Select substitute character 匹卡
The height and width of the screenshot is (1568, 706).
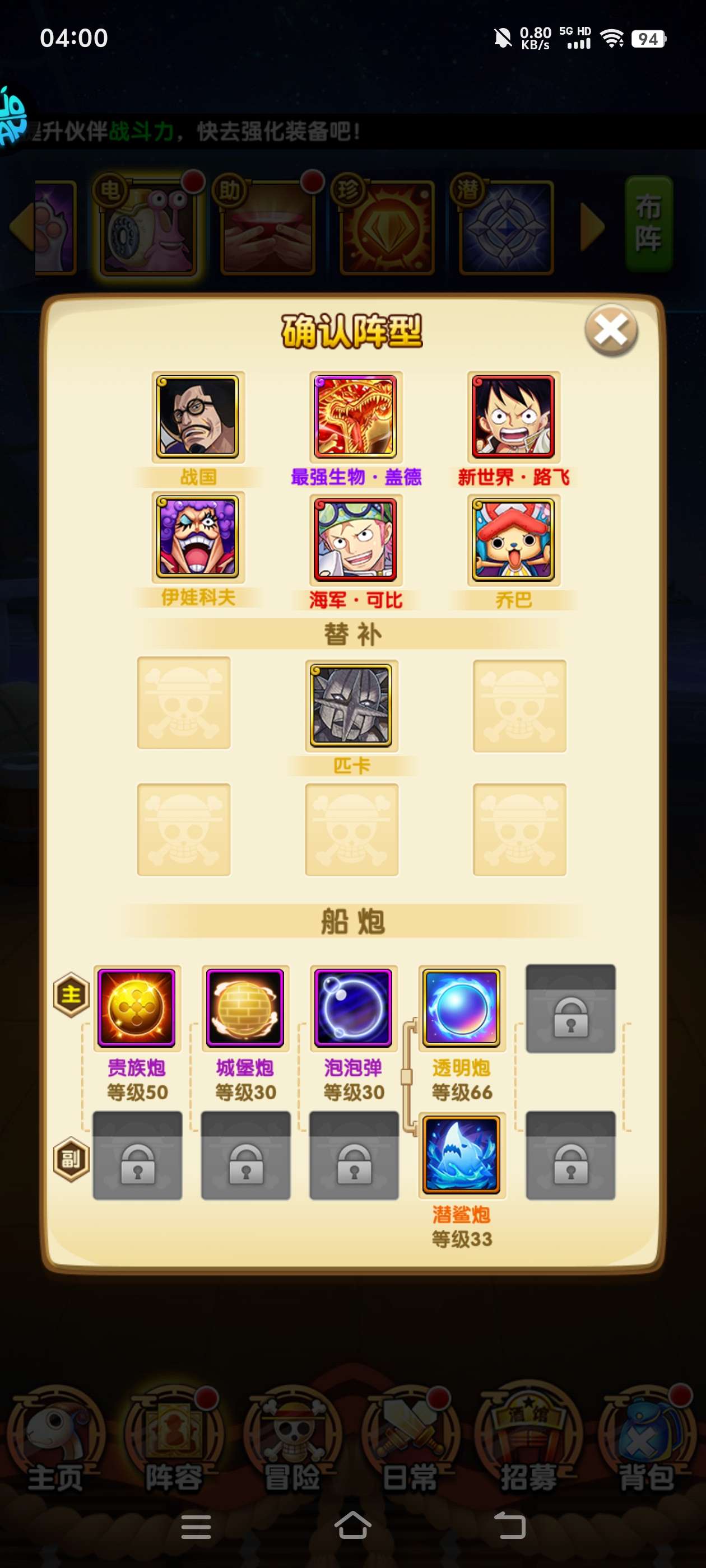(x=351, y=706)
